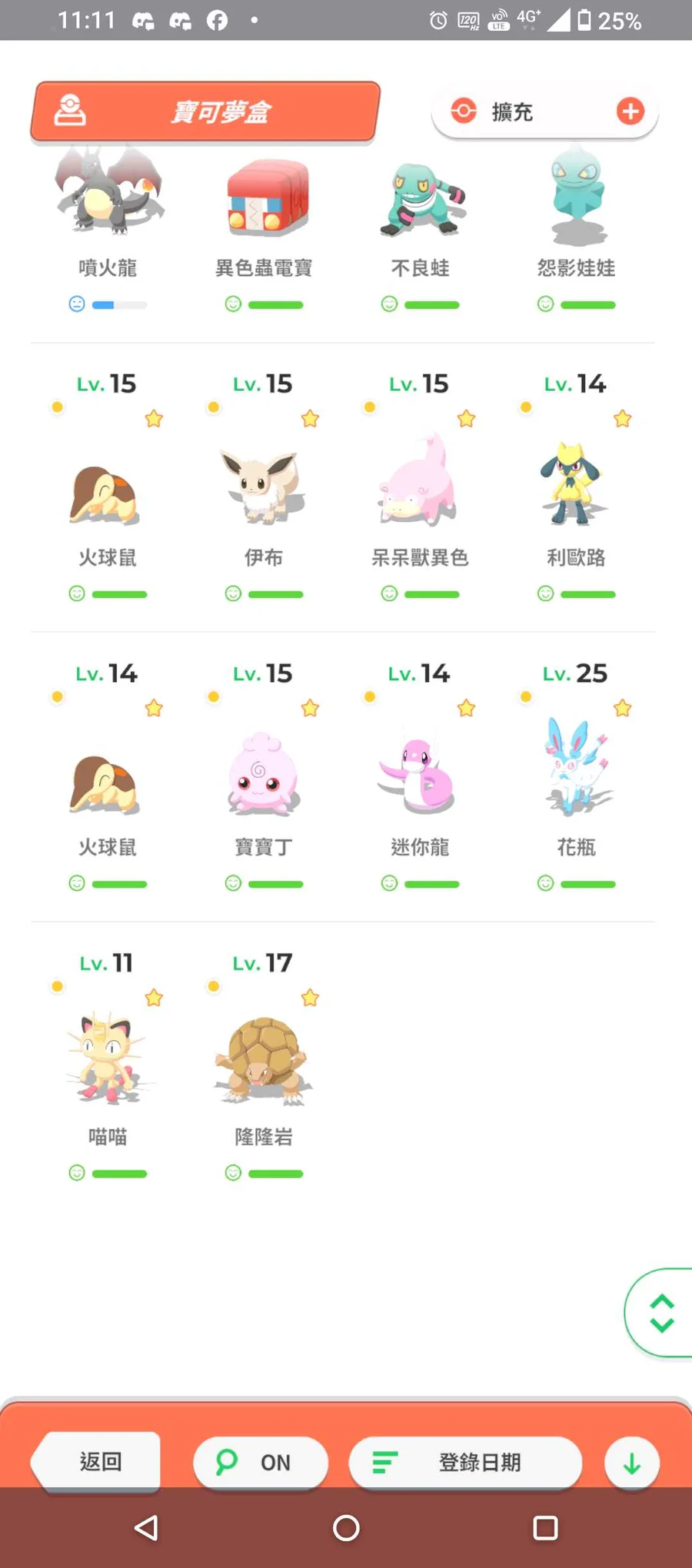
Task: Switch sort order with the down arrow
Action: tap(631, 1463)
